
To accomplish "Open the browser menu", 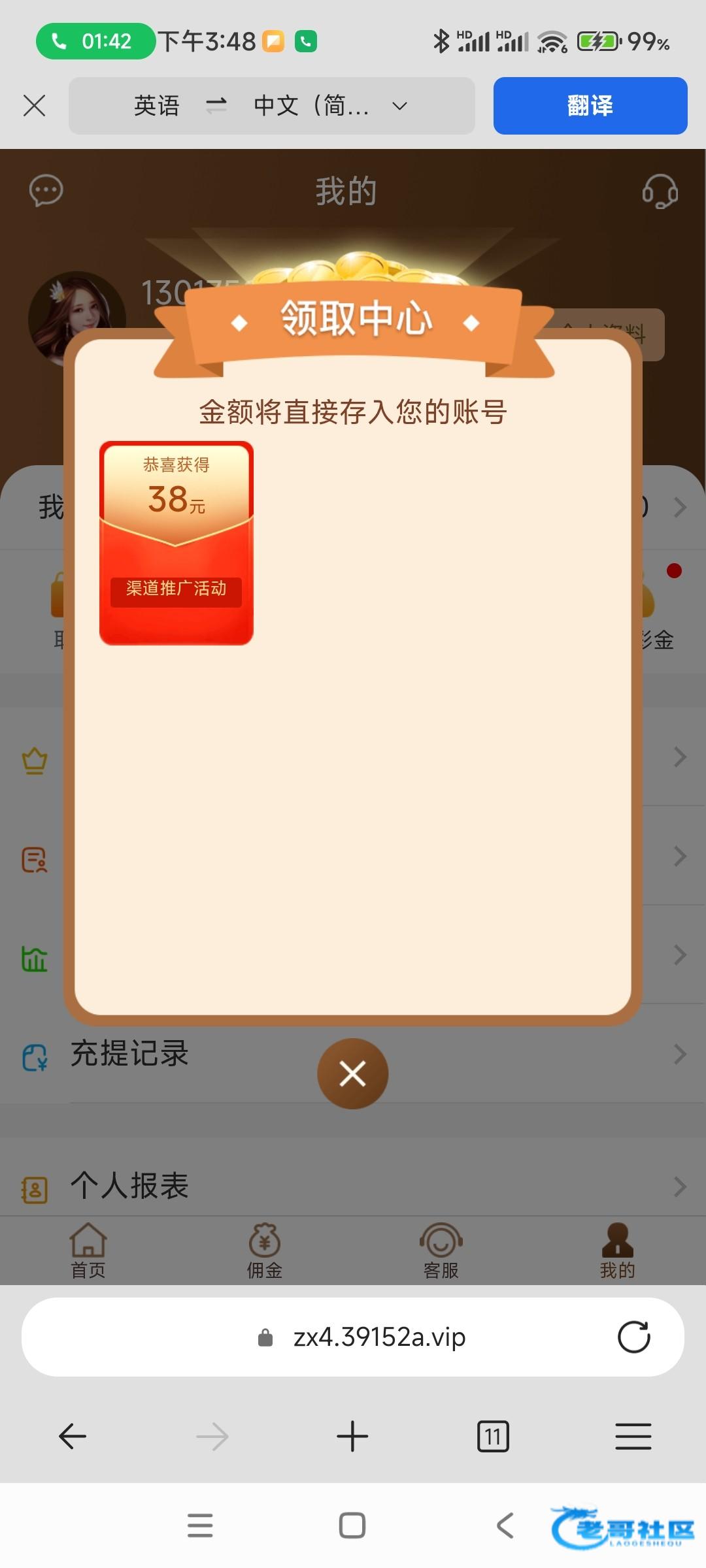I will [x=633, y=1436].
